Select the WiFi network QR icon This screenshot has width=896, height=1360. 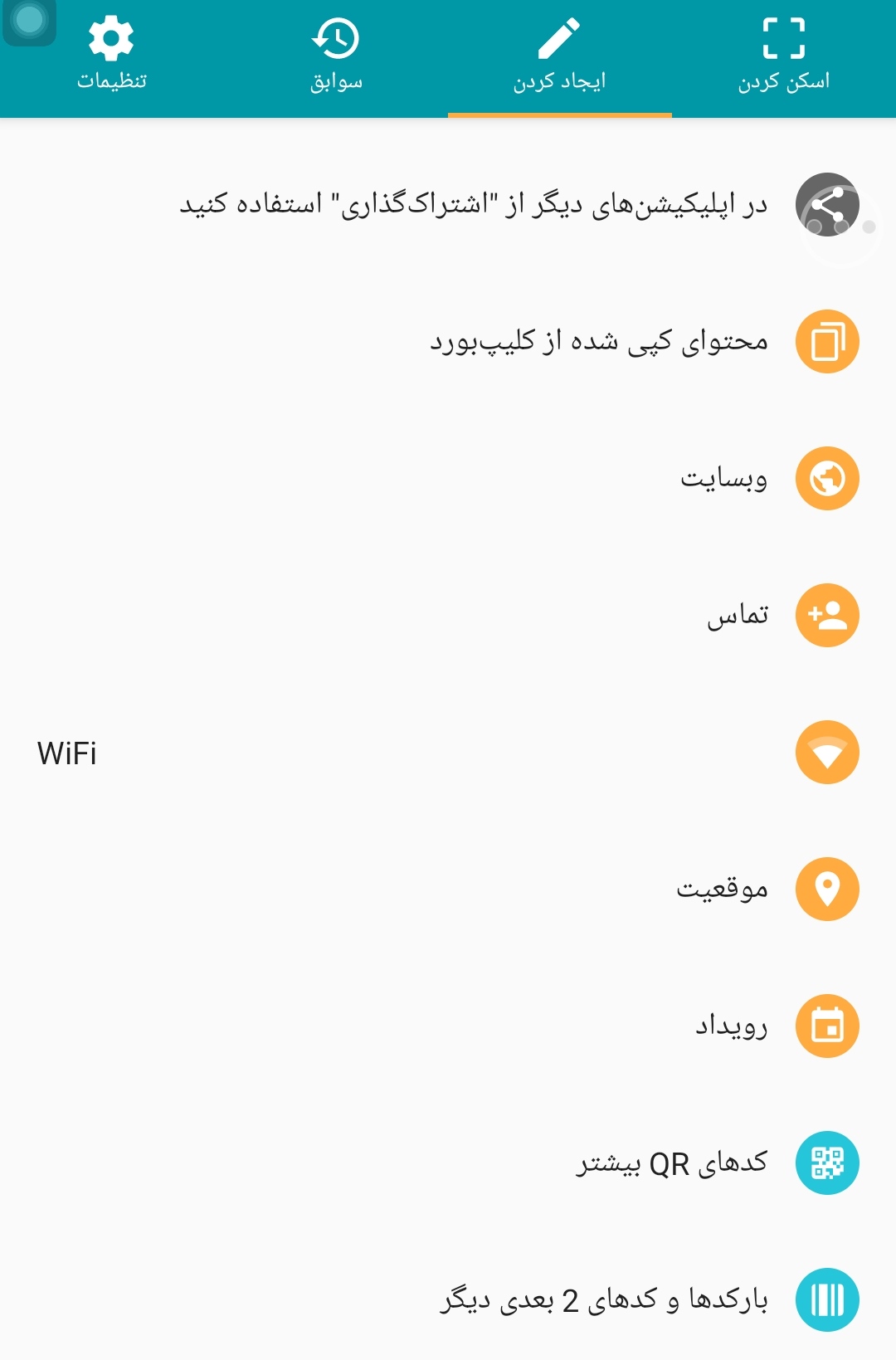tap(826, 752)
